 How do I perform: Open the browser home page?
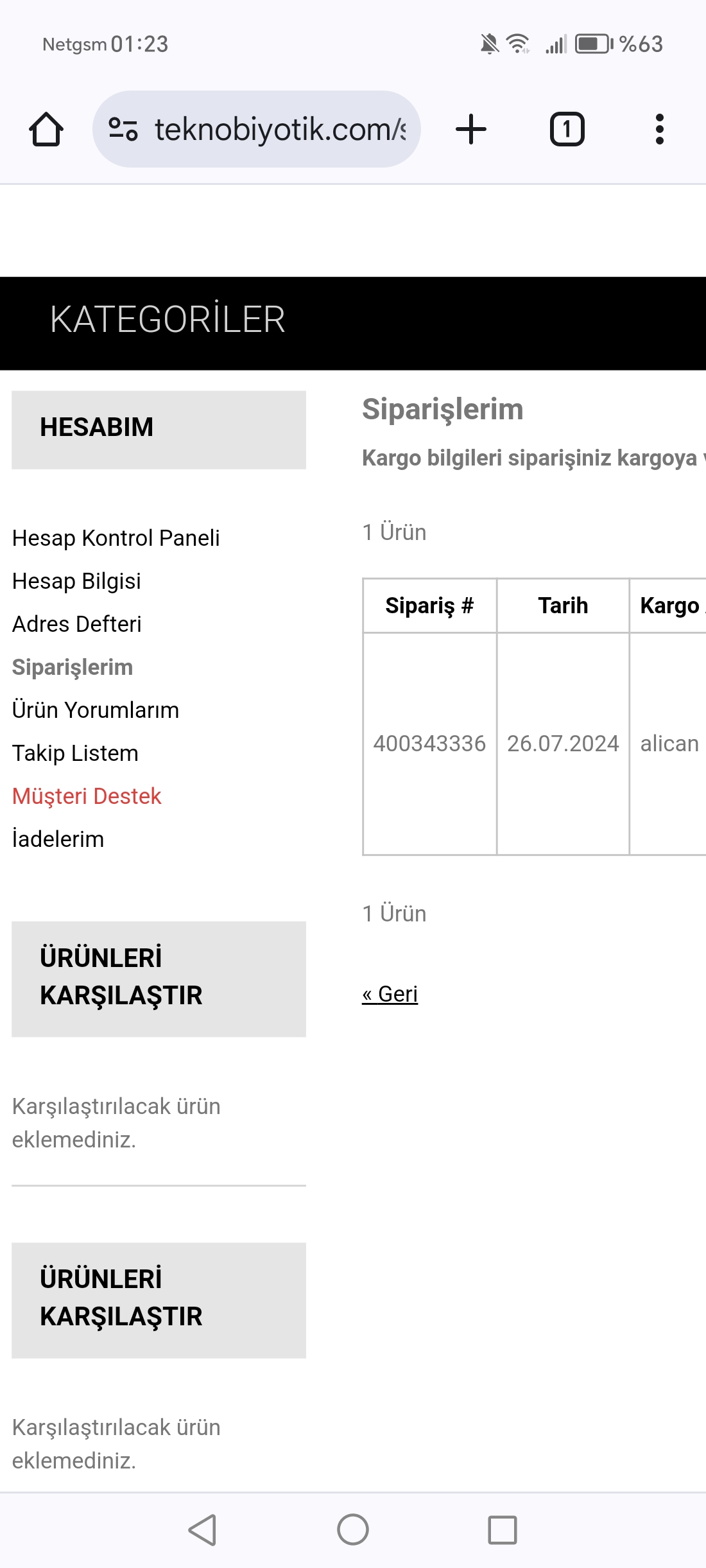click(x=46, y=130)
